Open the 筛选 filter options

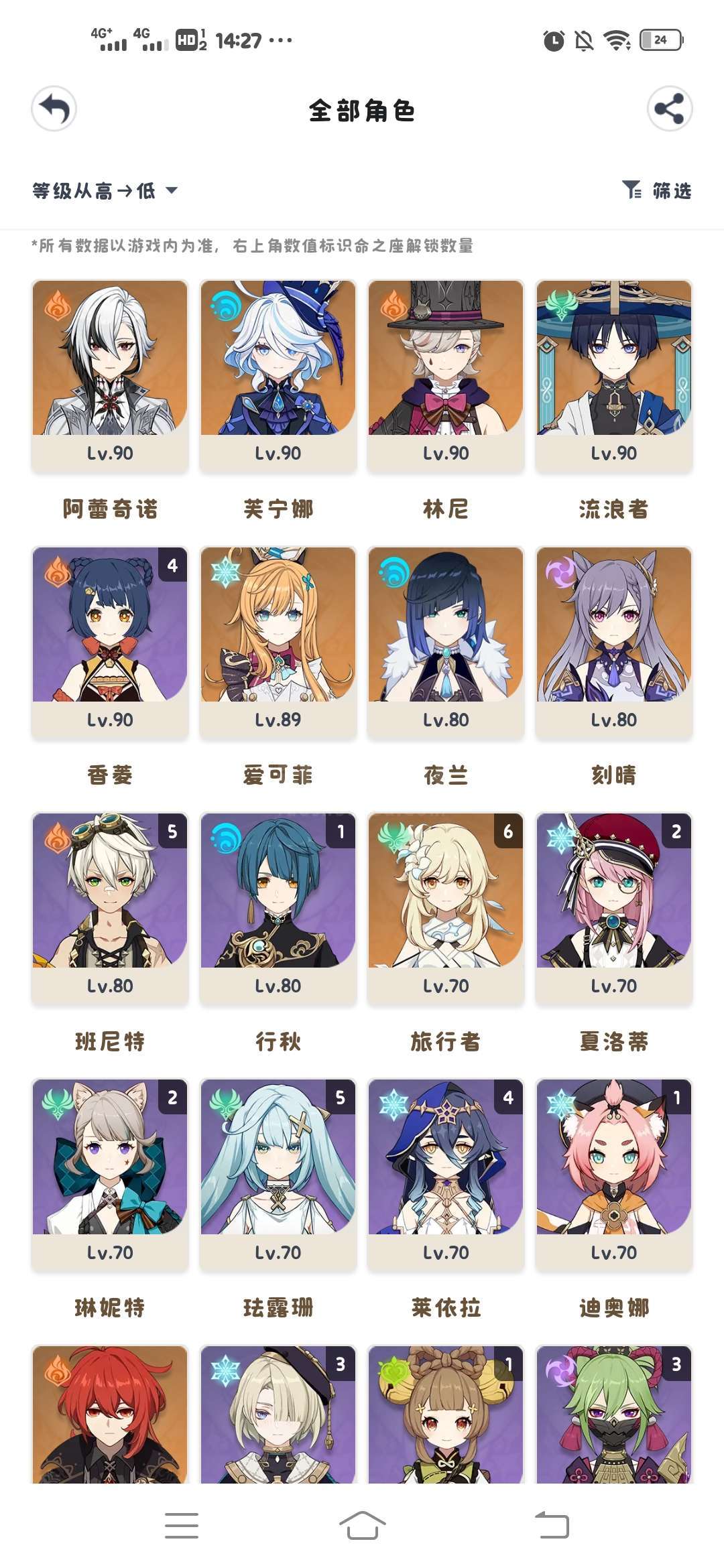click(x=657, y=191)
